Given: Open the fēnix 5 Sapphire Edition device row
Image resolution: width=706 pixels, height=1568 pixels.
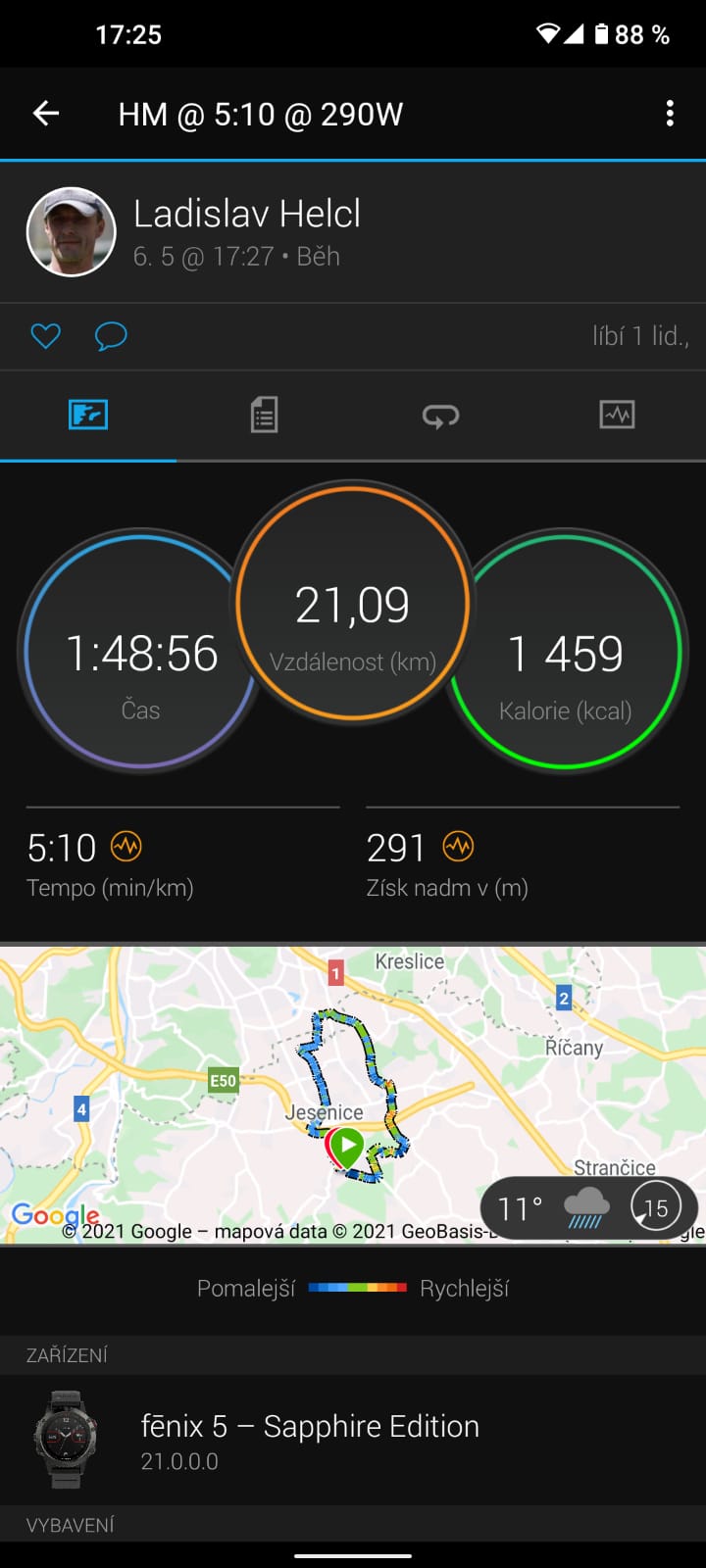Looking at the screenshot, I should 353,1440.
